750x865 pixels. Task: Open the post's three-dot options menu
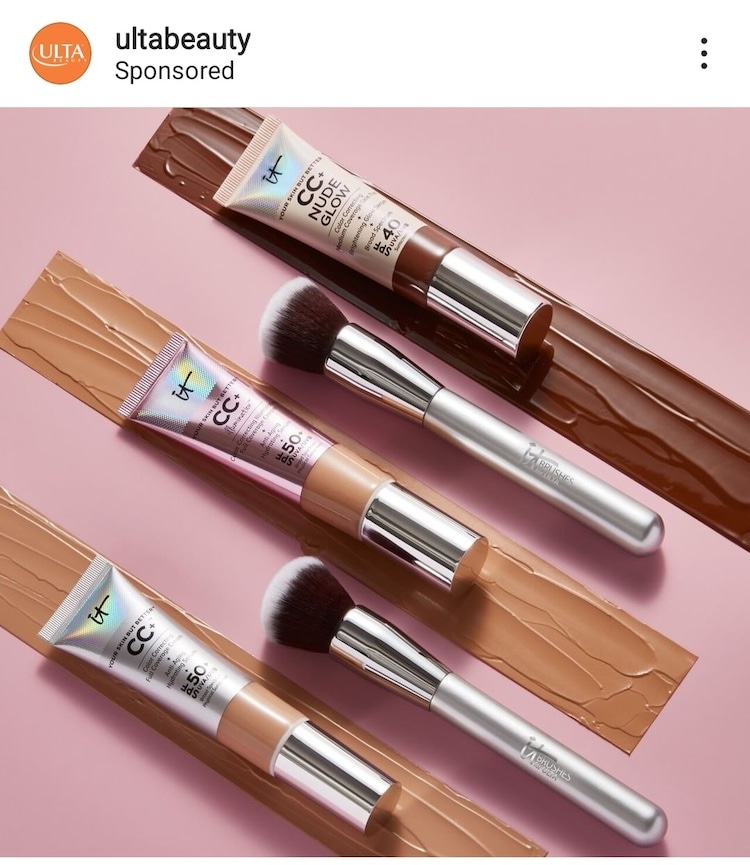pyautogui.click(x=704, y=53)
